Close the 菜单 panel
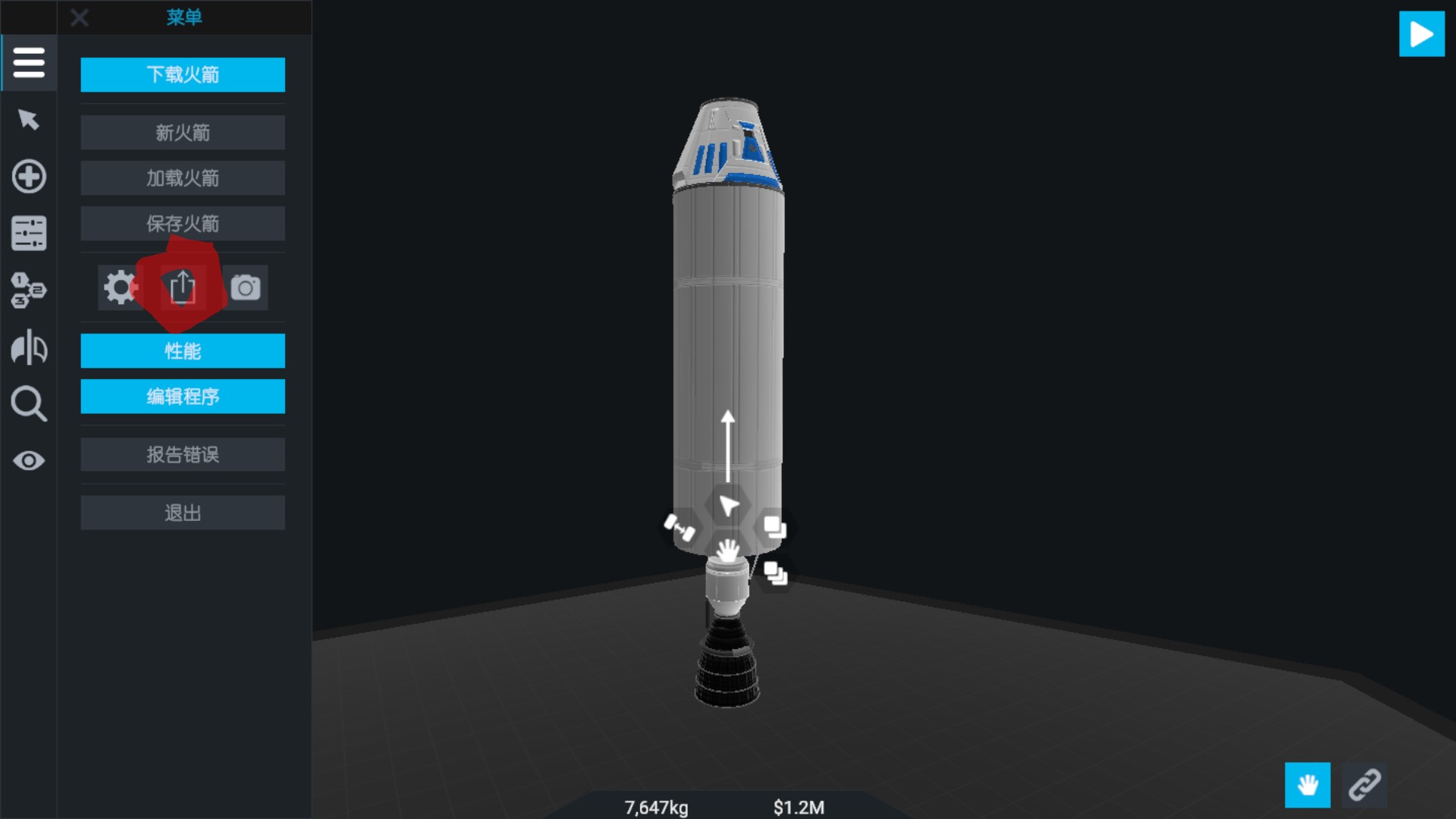The image size is (1456, 819). (79, 17)
